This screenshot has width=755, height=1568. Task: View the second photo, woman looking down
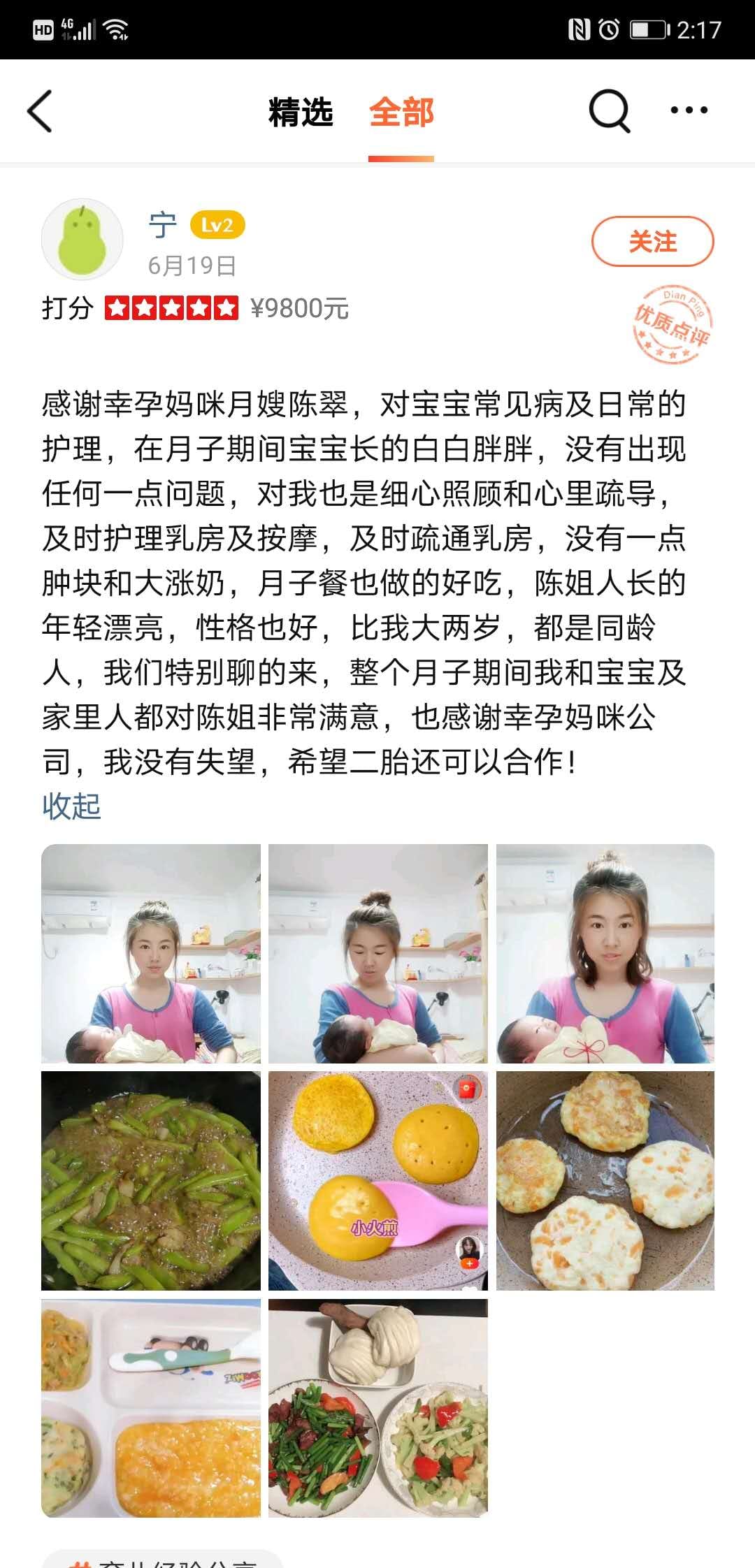[378, 953]
